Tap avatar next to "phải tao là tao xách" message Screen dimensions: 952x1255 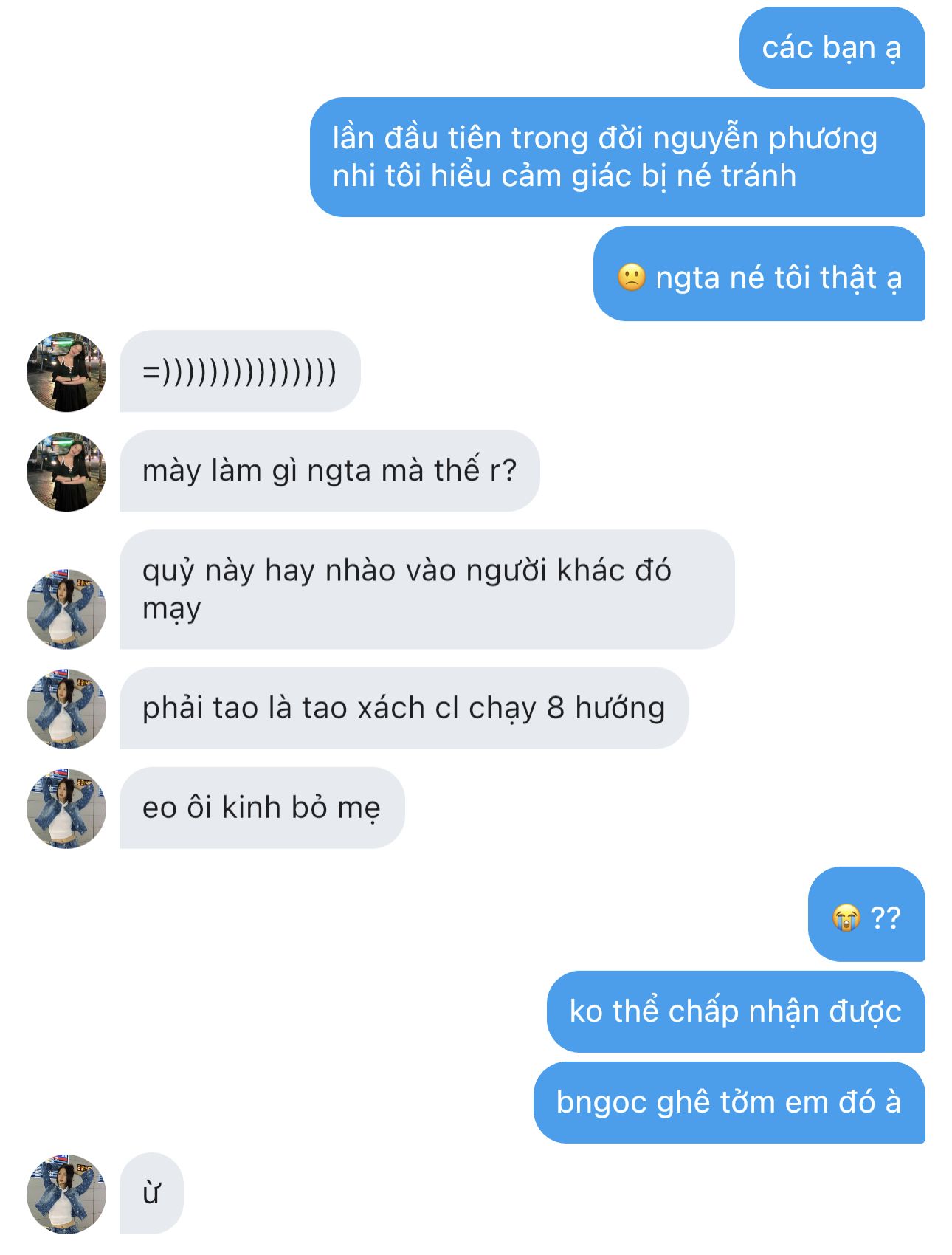pos(66,709)
